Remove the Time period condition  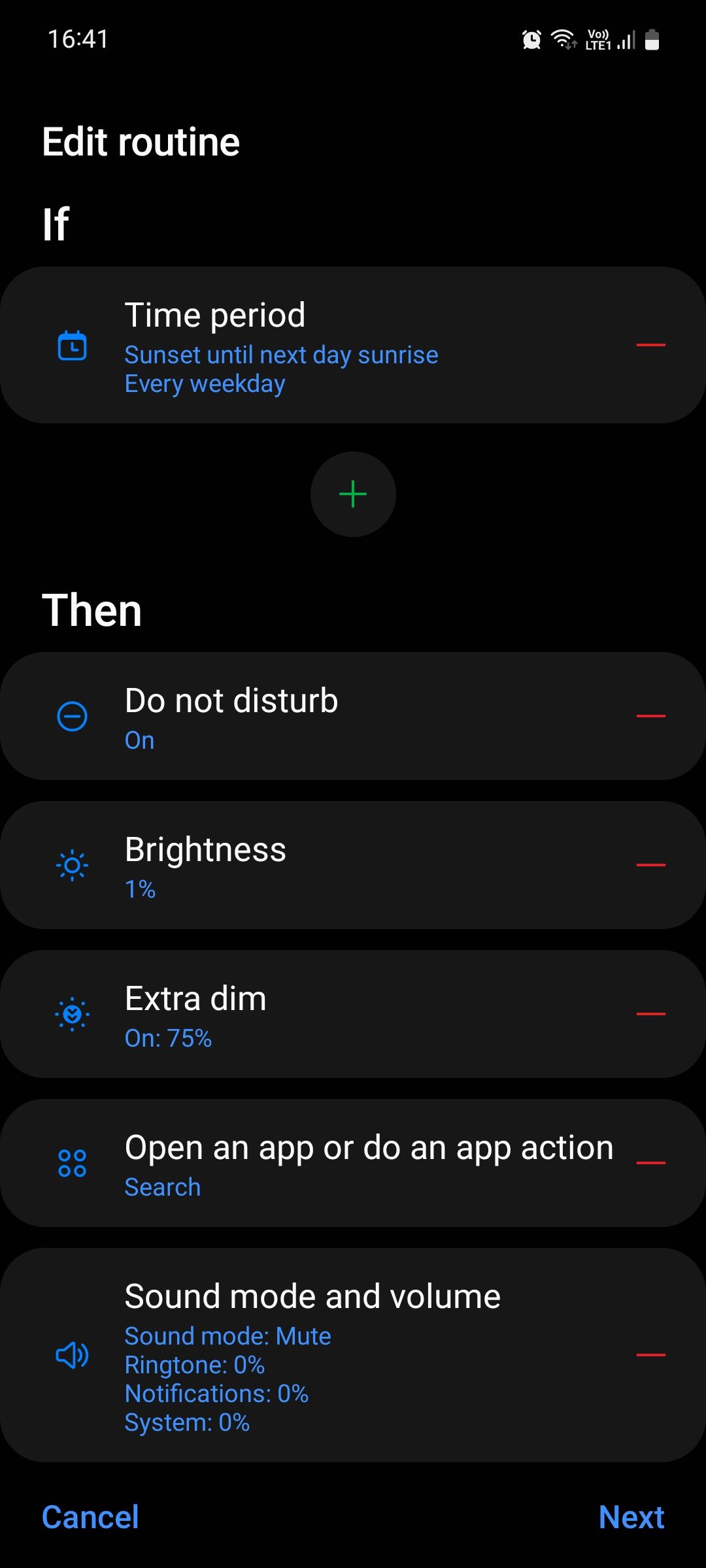coord(651,344)
